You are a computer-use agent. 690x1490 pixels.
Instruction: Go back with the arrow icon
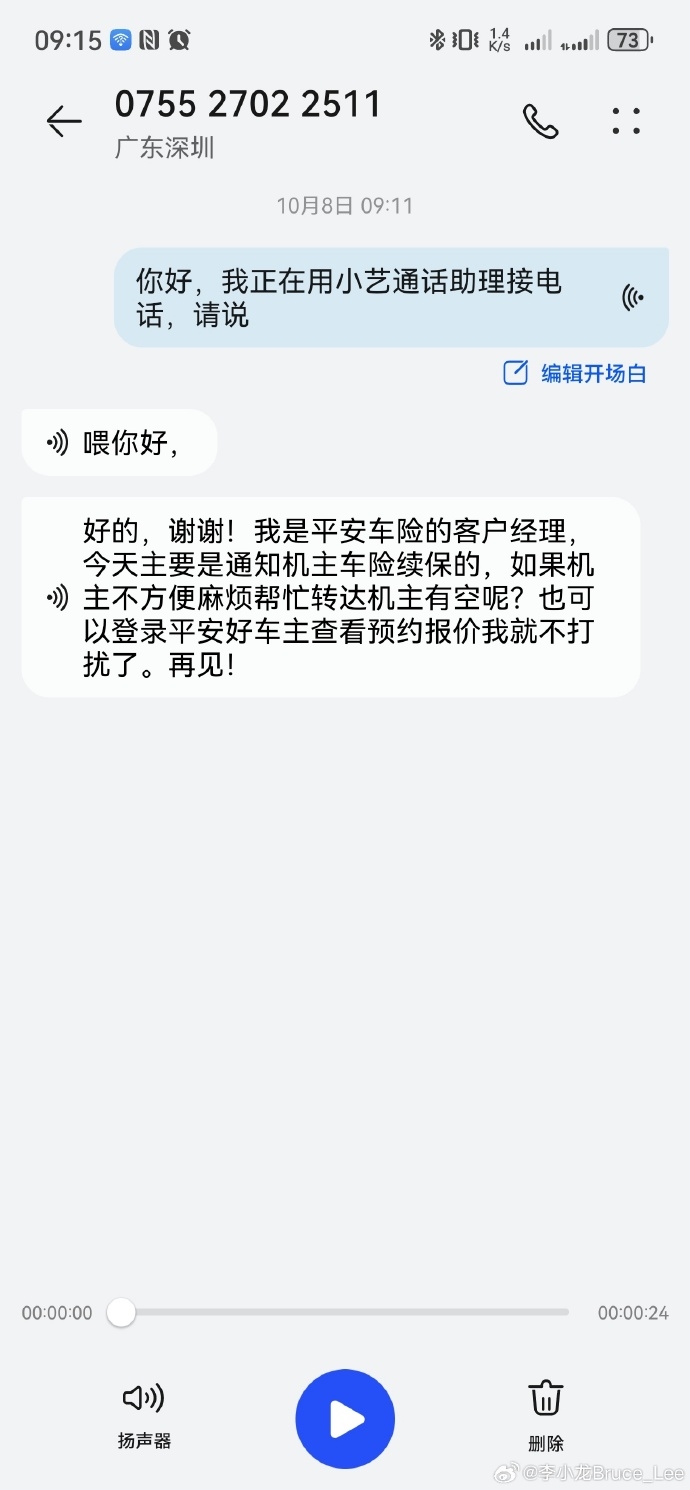(x=64, y=121)
